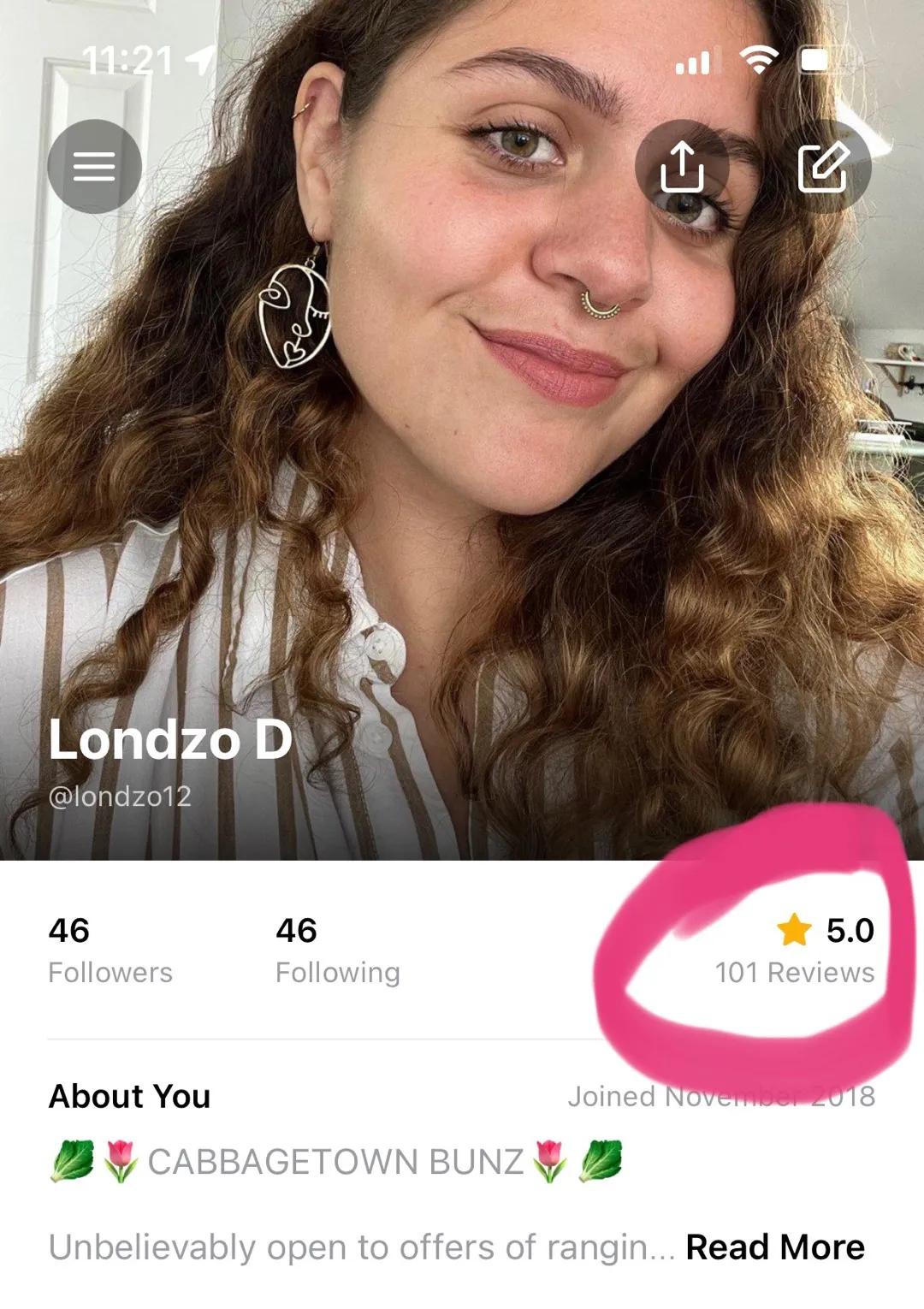The width and height of the screenshot is (924, 1309).
Task: Share this profile
Action: (x=682, y=166)
